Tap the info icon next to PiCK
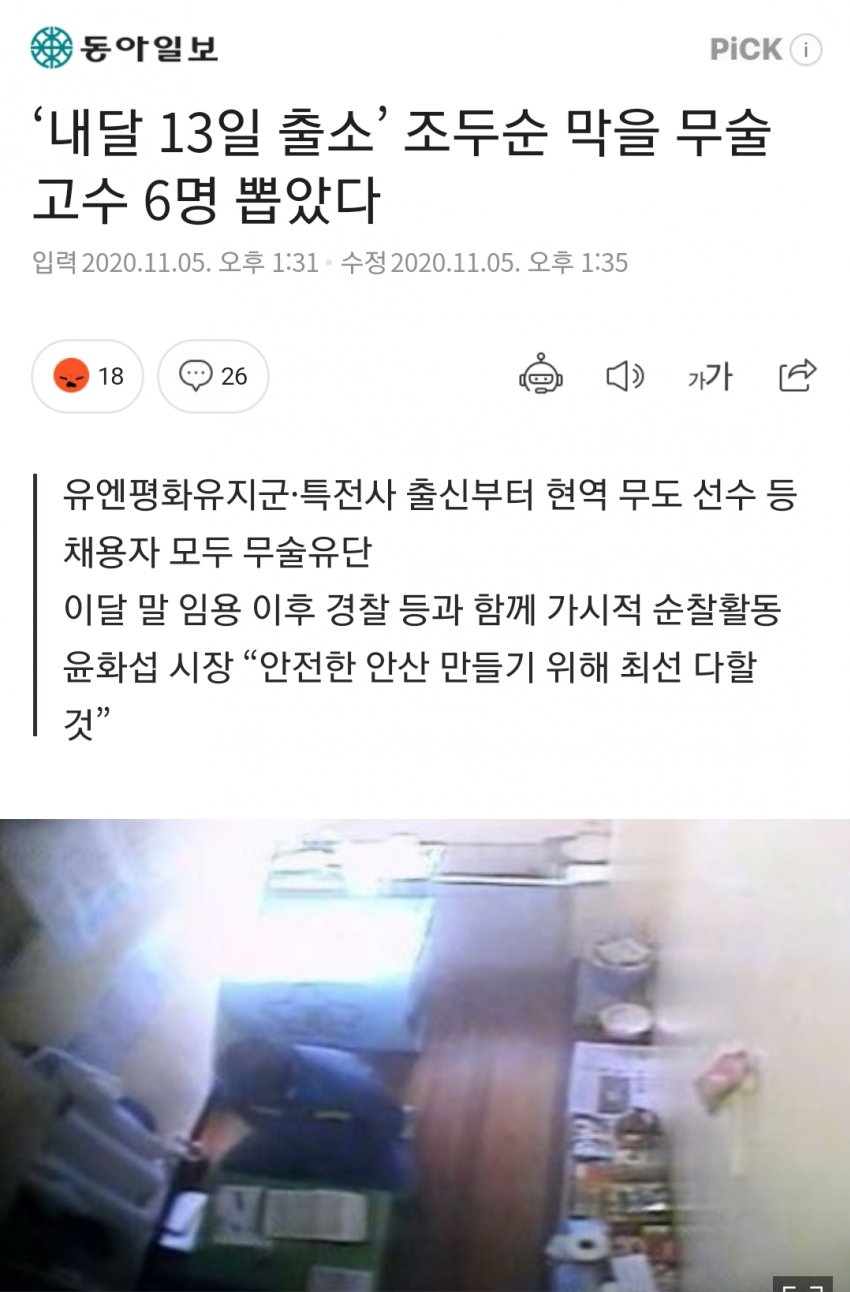The image size is (850, 1292). pos(806,49)
